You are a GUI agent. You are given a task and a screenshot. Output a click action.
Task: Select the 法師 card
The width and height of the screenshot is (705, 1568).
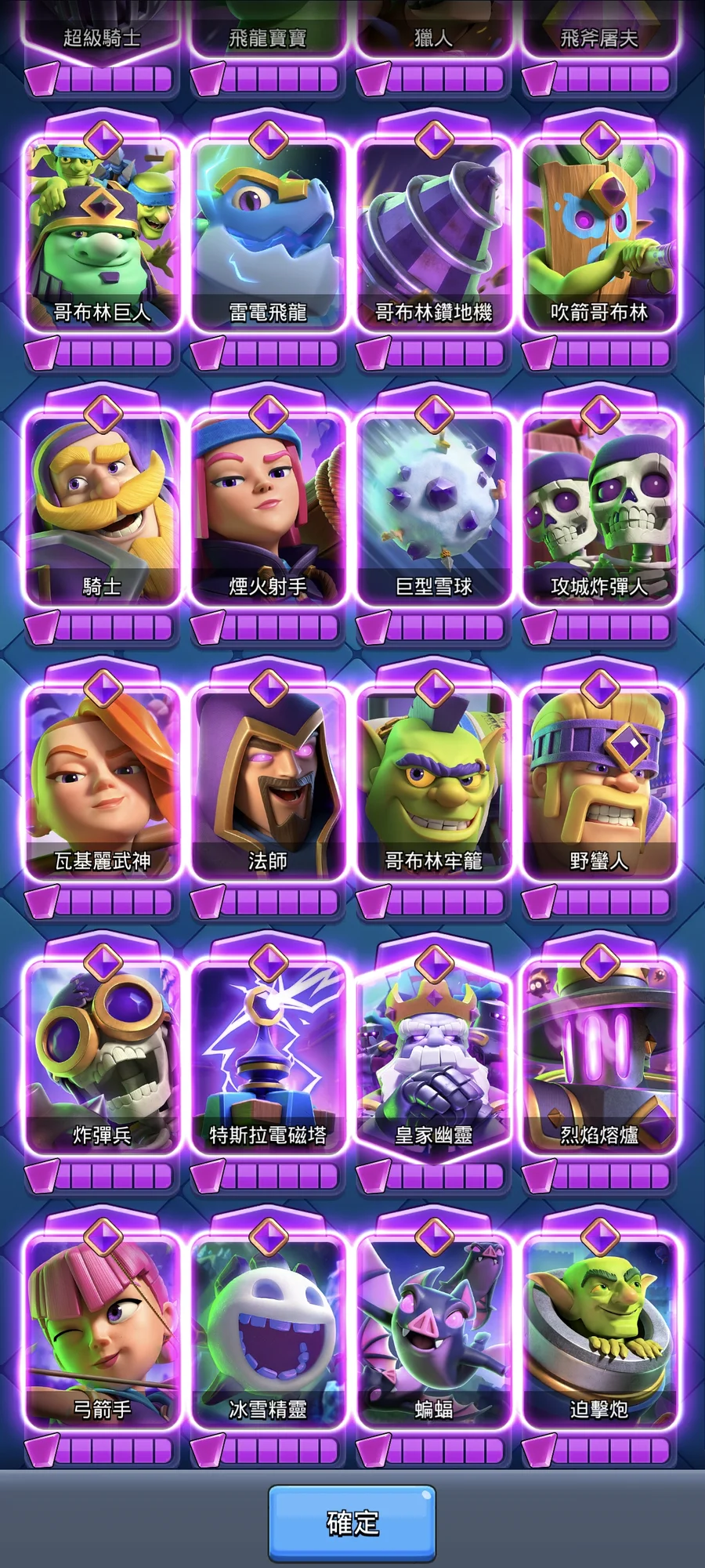coord(268,784)
